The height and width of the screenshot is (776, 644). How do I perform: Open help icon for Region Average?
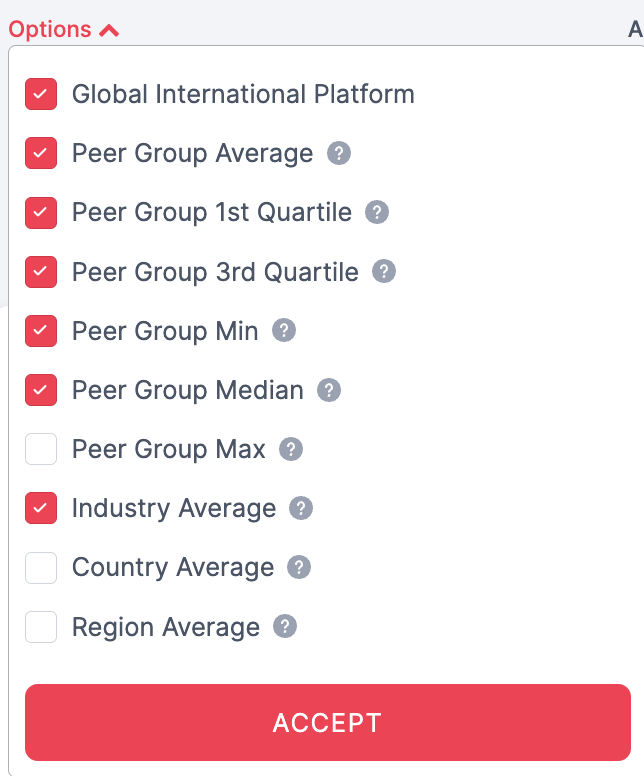coord(285,627)
